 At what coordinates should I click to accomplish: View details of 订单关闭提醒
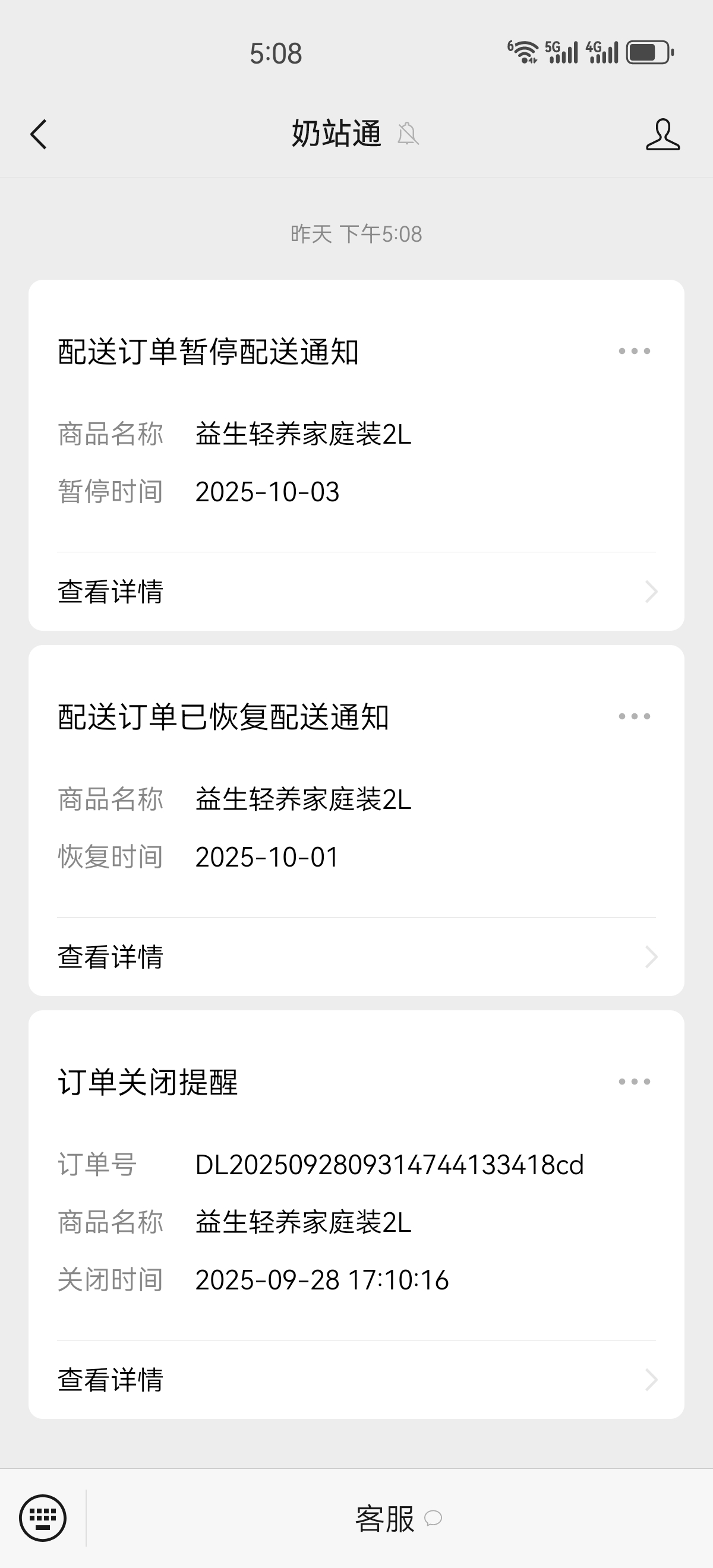[x=356, y=1379]
